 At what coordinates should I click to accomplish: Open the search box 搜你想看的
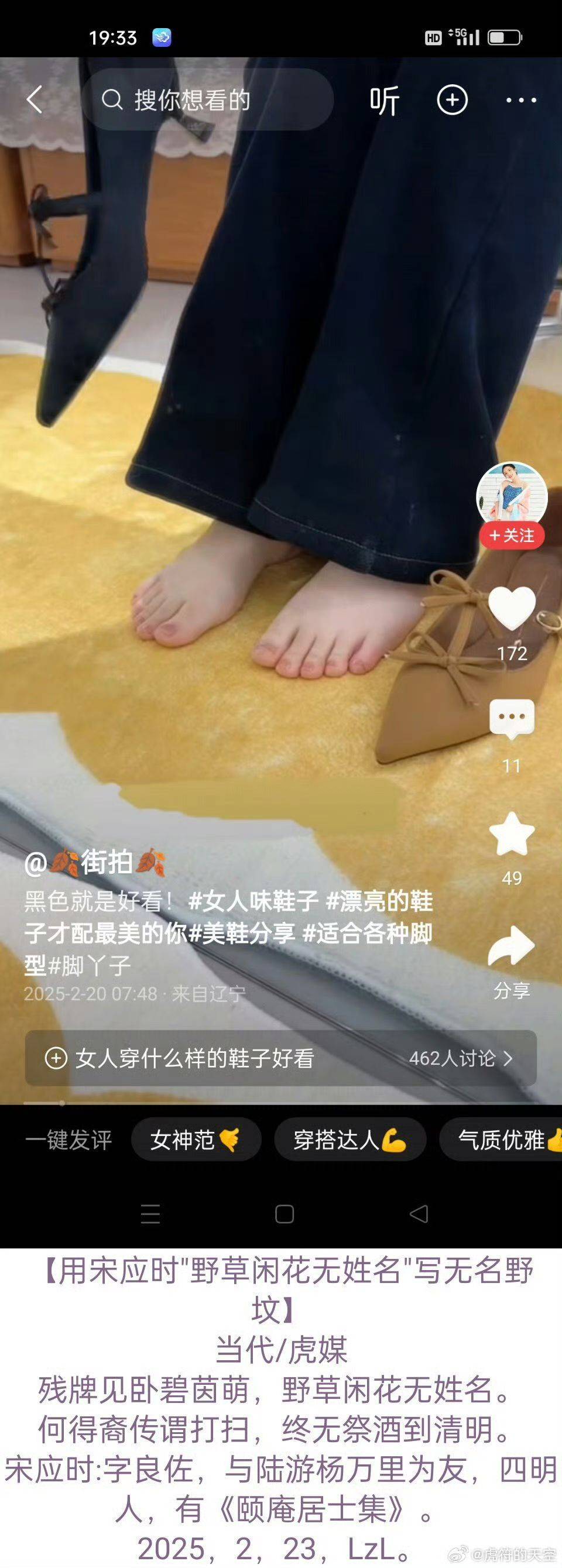tap(207, 100)
